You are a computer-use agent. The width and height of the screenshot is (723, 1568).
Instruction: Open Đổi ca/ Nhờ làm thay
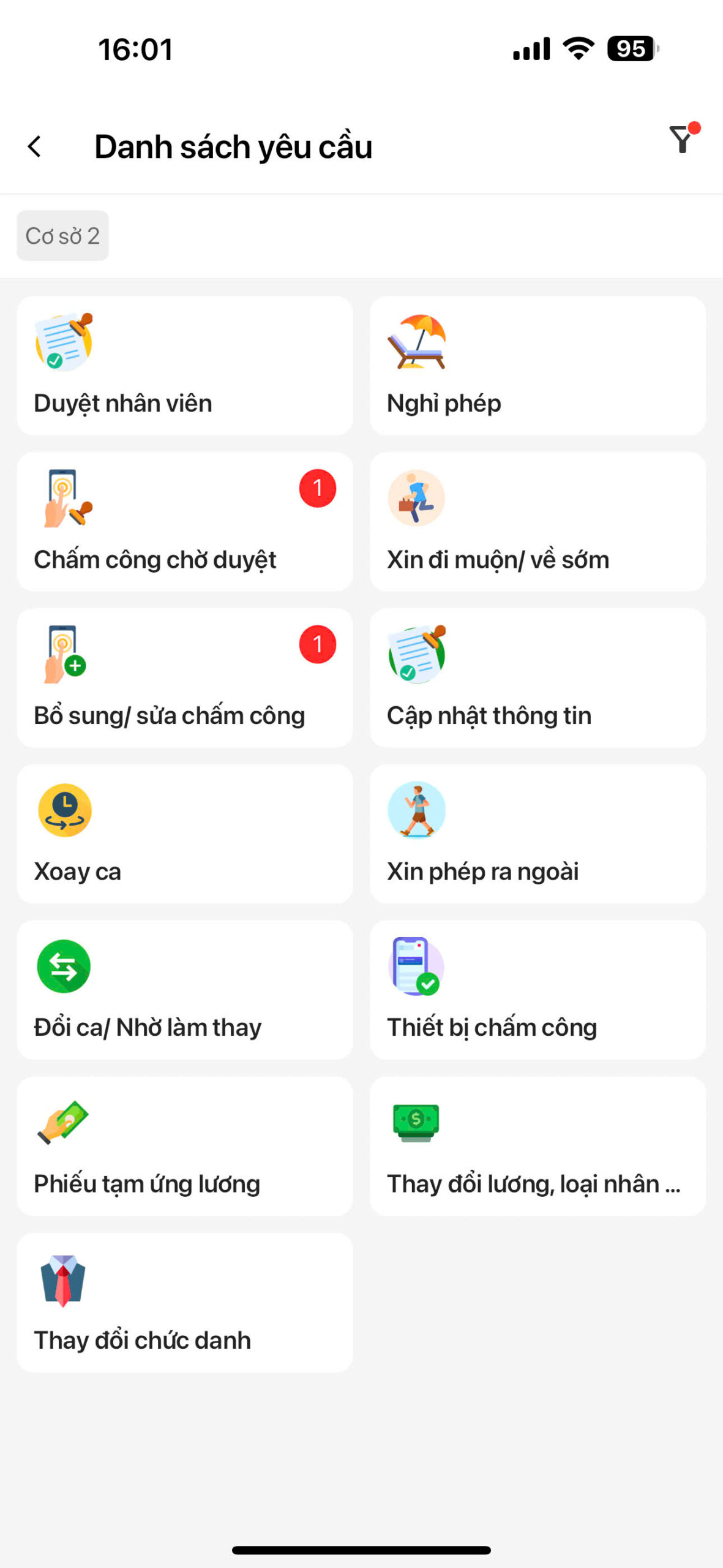(184, 990)
